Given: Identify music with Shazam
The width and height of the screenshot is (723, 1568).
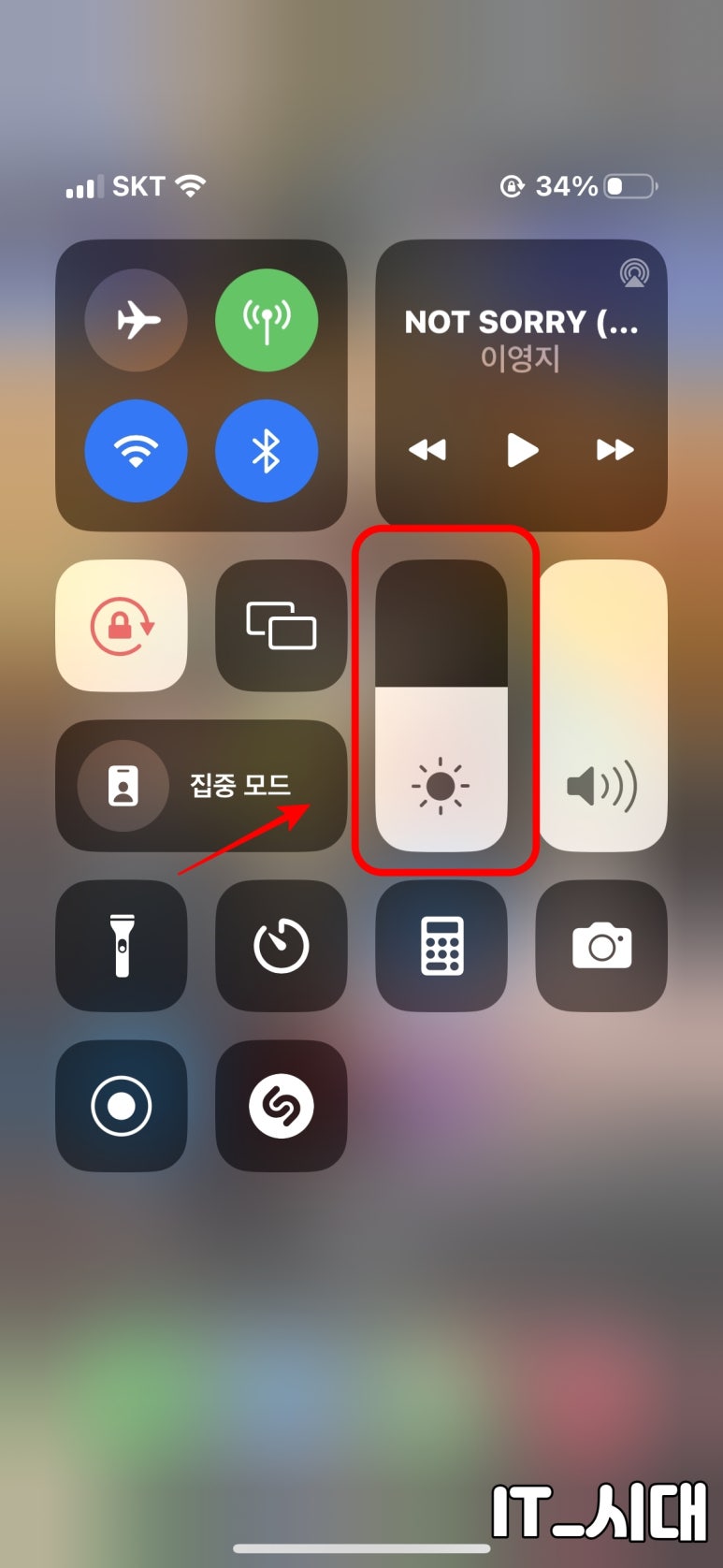Looking at the screenshot, I should point(281,1105).
